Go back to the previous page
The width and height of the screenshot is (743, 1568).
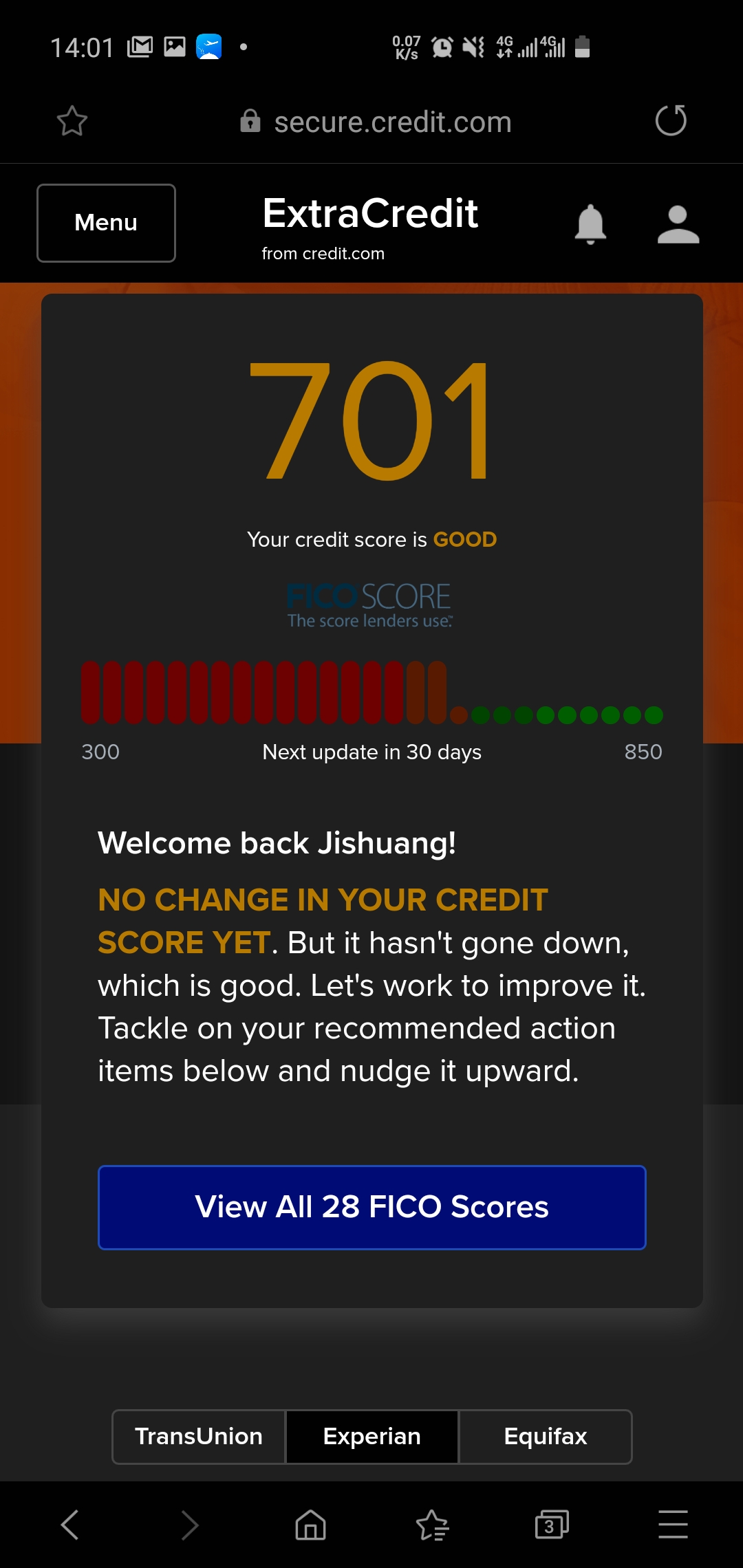70,1525
